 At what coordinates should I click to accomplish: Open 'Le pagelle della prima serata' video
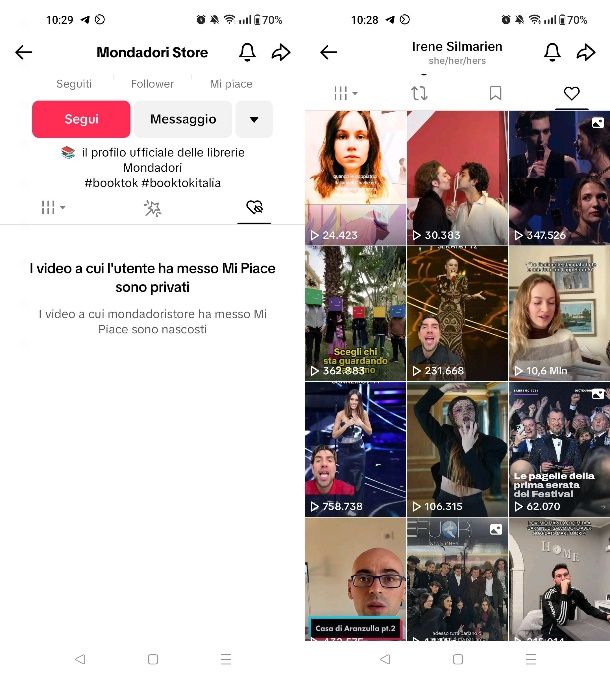[x=558, y=448]
